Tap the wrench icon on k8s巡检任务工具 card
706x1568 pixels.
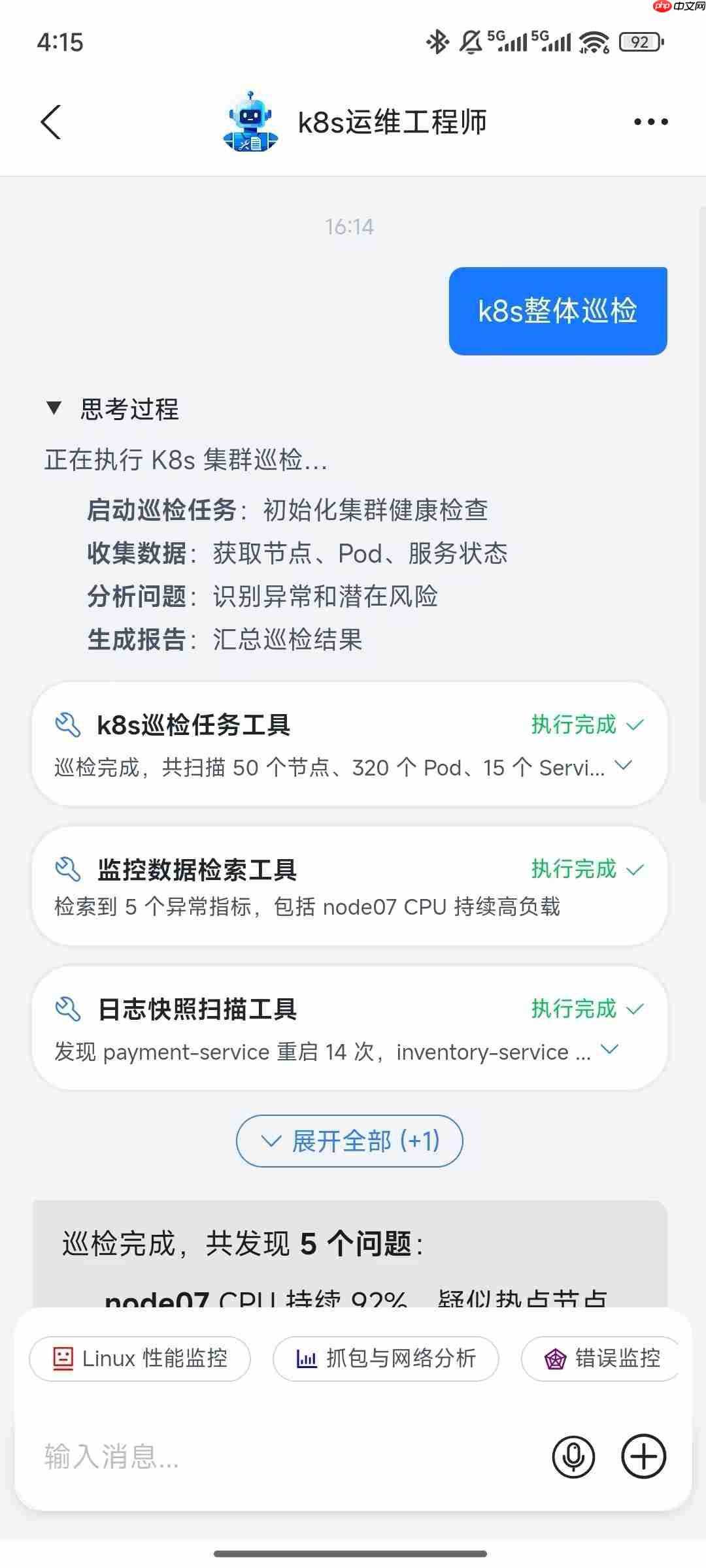pyautogui.click(x=68, y=723)
